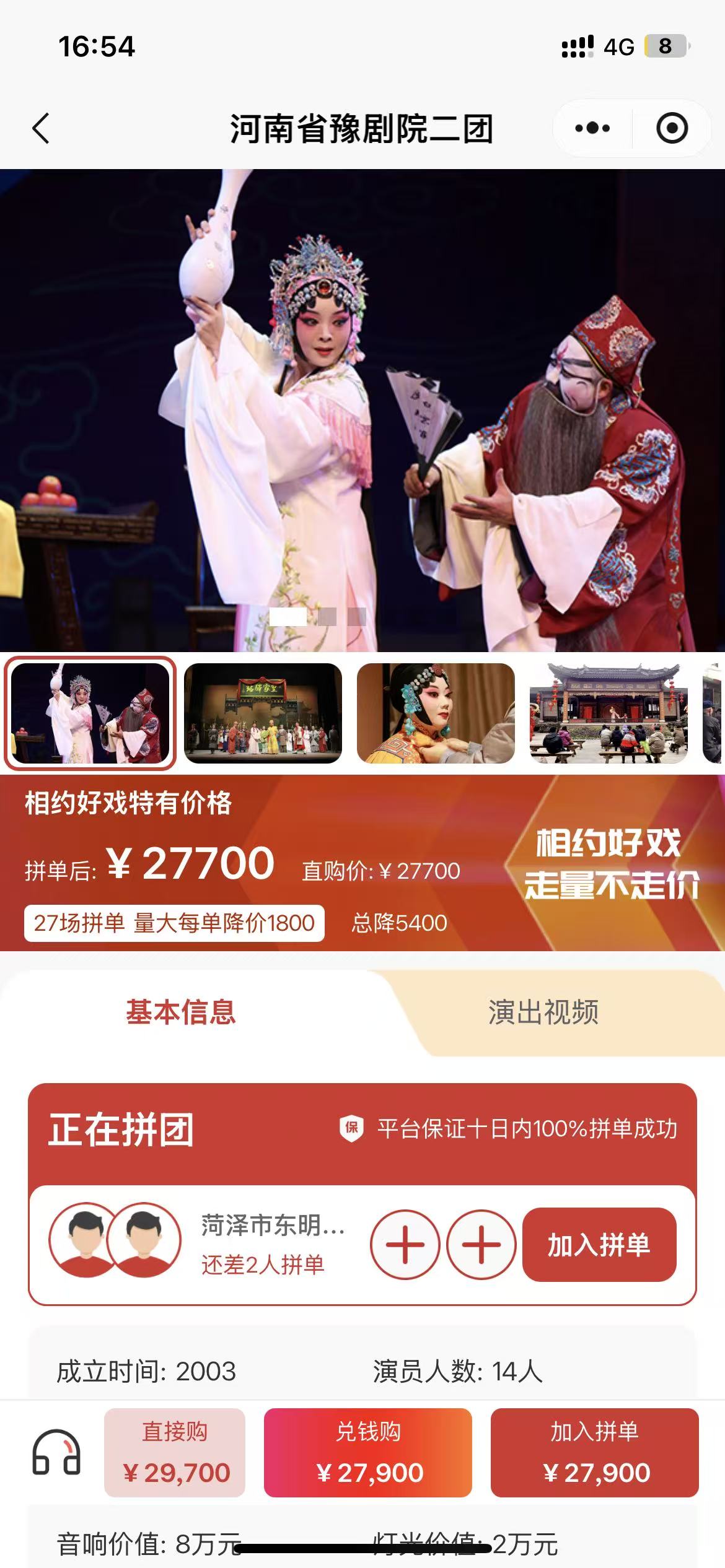
Task: Tap bottom 加入拼单 ¥27,900 button
Action: click(595, 1452)
